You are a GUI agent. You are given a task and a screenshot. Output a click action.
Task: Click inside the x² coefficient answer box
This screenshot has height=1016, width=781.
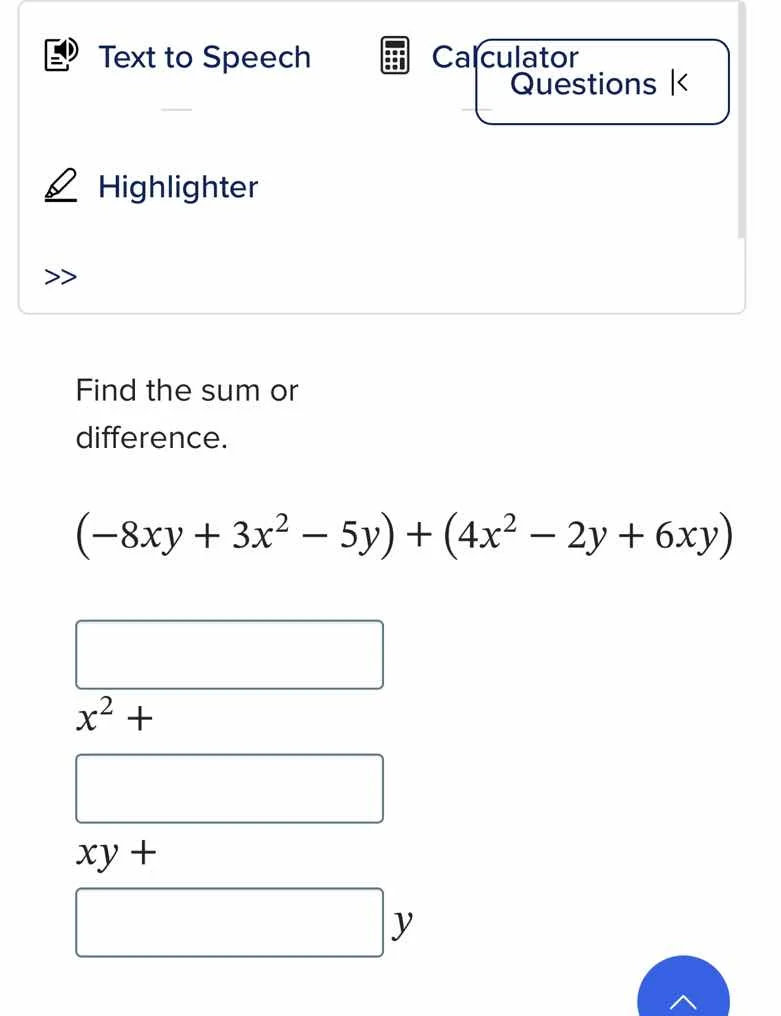tap(229, 654)
